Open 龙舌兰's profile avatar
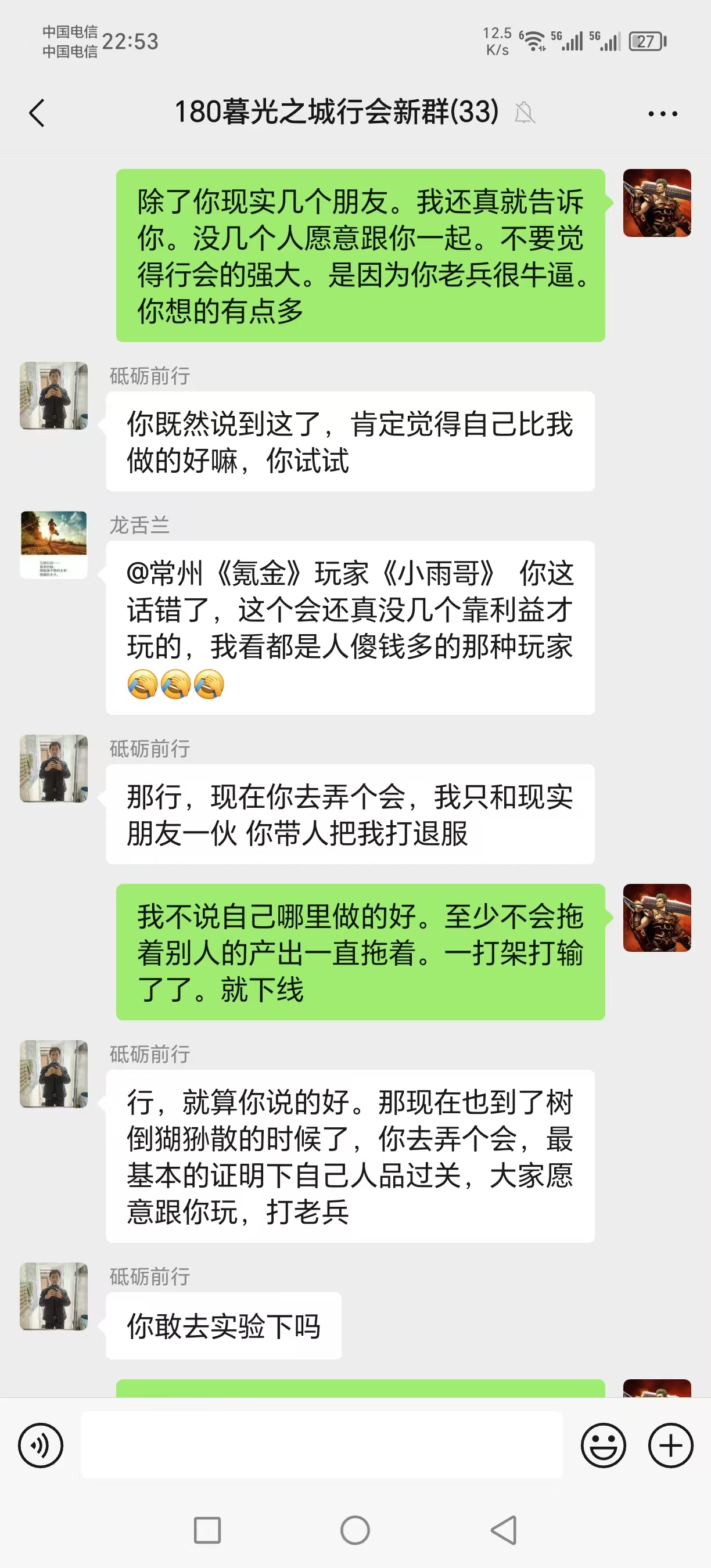The image size is (711, 1568). click(53, 544)
